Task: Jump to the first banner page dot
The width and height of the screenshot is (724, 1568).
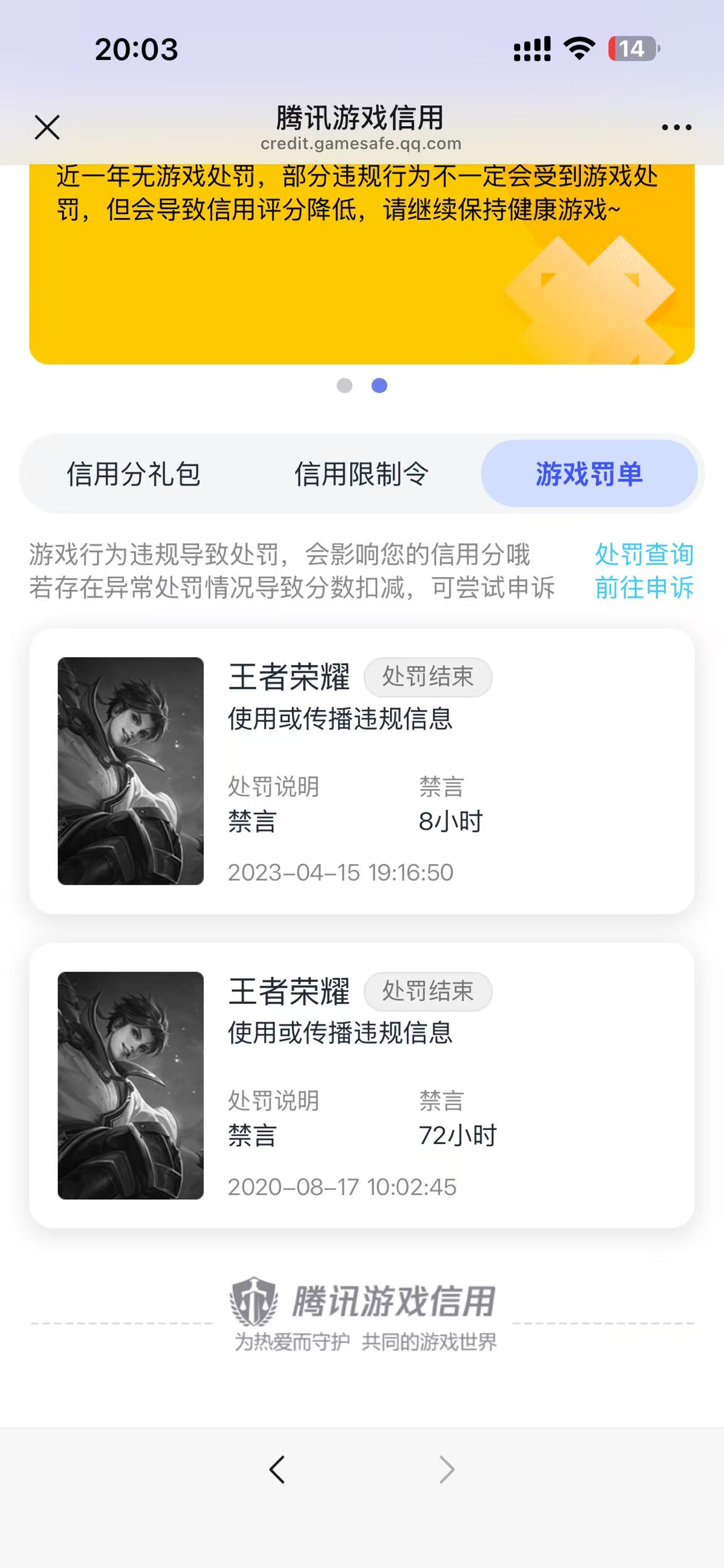Action: tap(344, 385)
